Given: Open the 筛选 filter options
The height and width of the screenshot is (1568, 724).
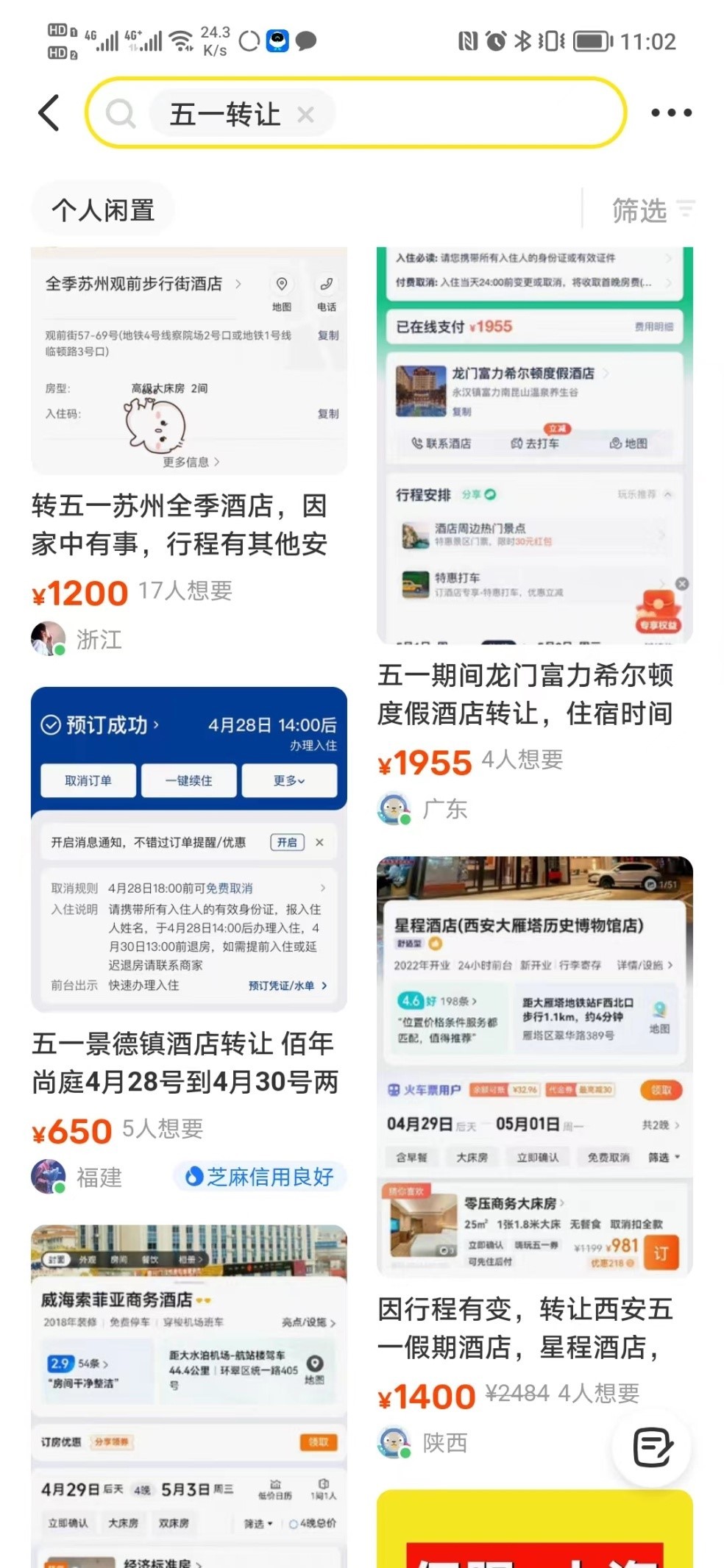Looking at the screenshot, I should [652, 210].
